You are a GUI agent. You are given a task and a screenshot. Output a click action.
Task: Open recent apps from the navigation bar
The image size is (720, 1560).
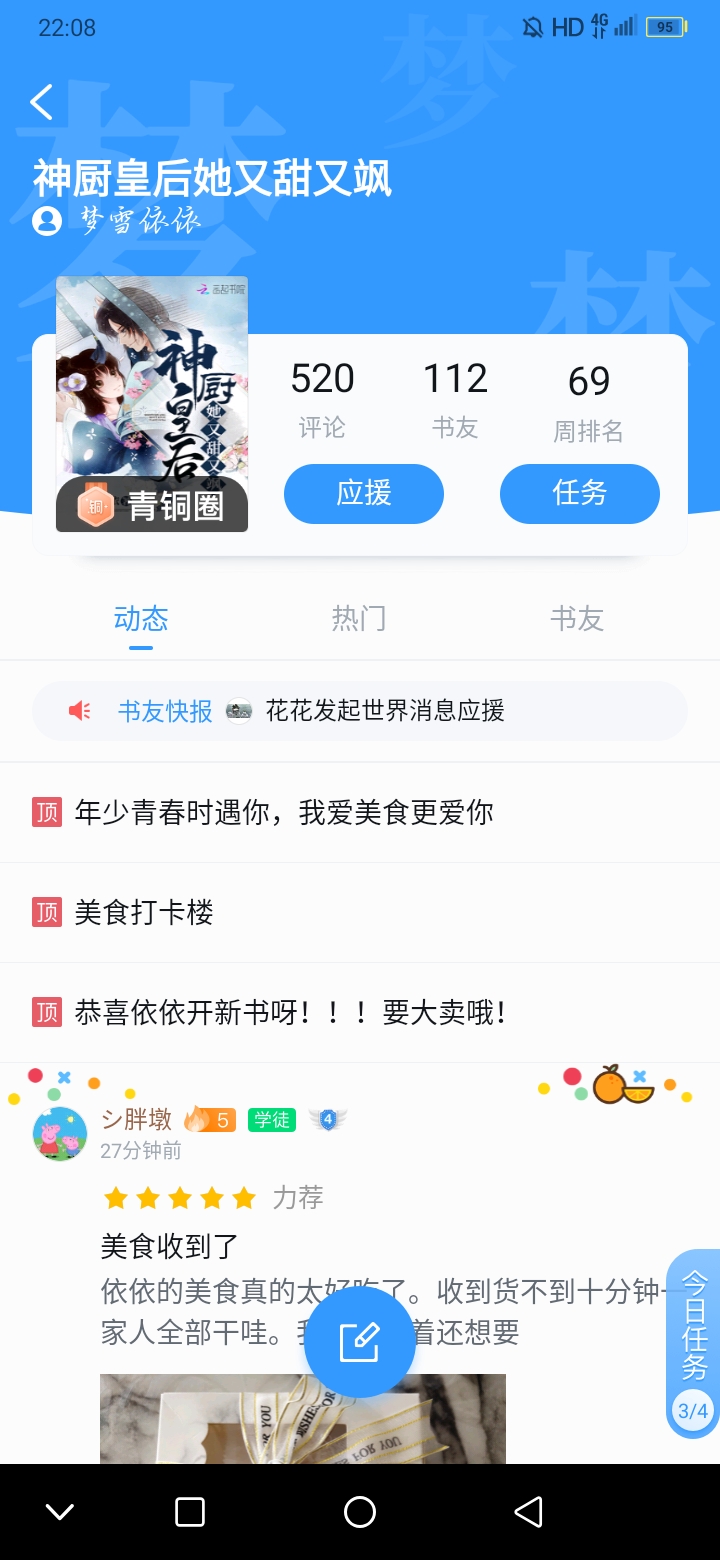[190, 1512]
